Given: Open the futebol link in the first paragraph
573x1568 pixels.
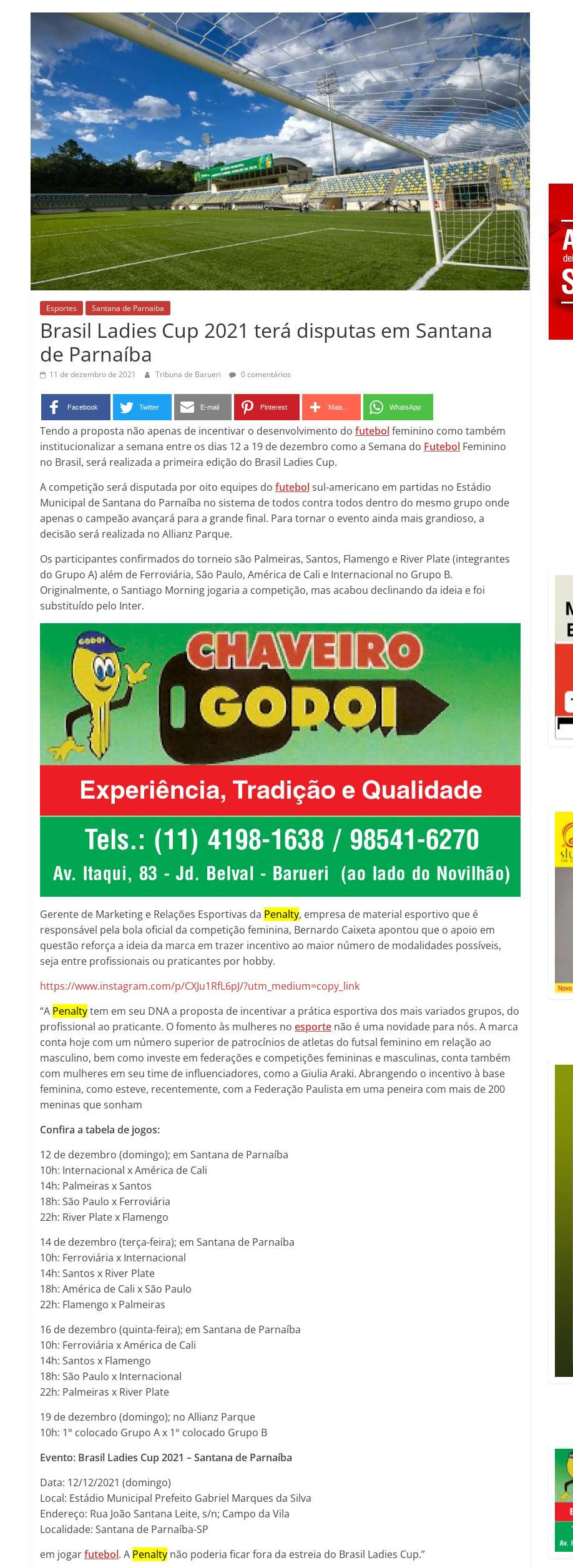Looking at the screenshot, I should [x=372, y=431].
